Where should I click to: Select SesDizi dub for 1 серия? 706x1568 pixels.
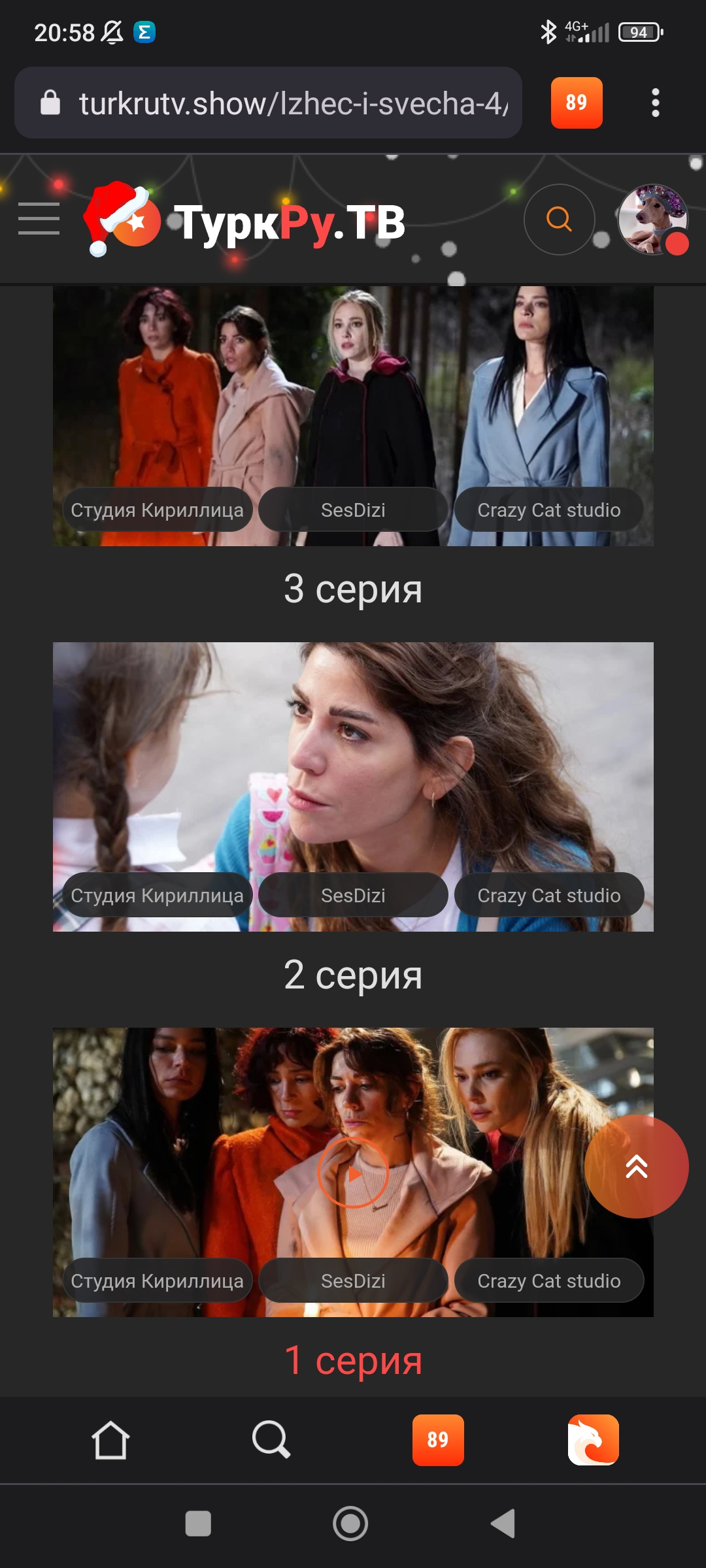point(353,1281)
